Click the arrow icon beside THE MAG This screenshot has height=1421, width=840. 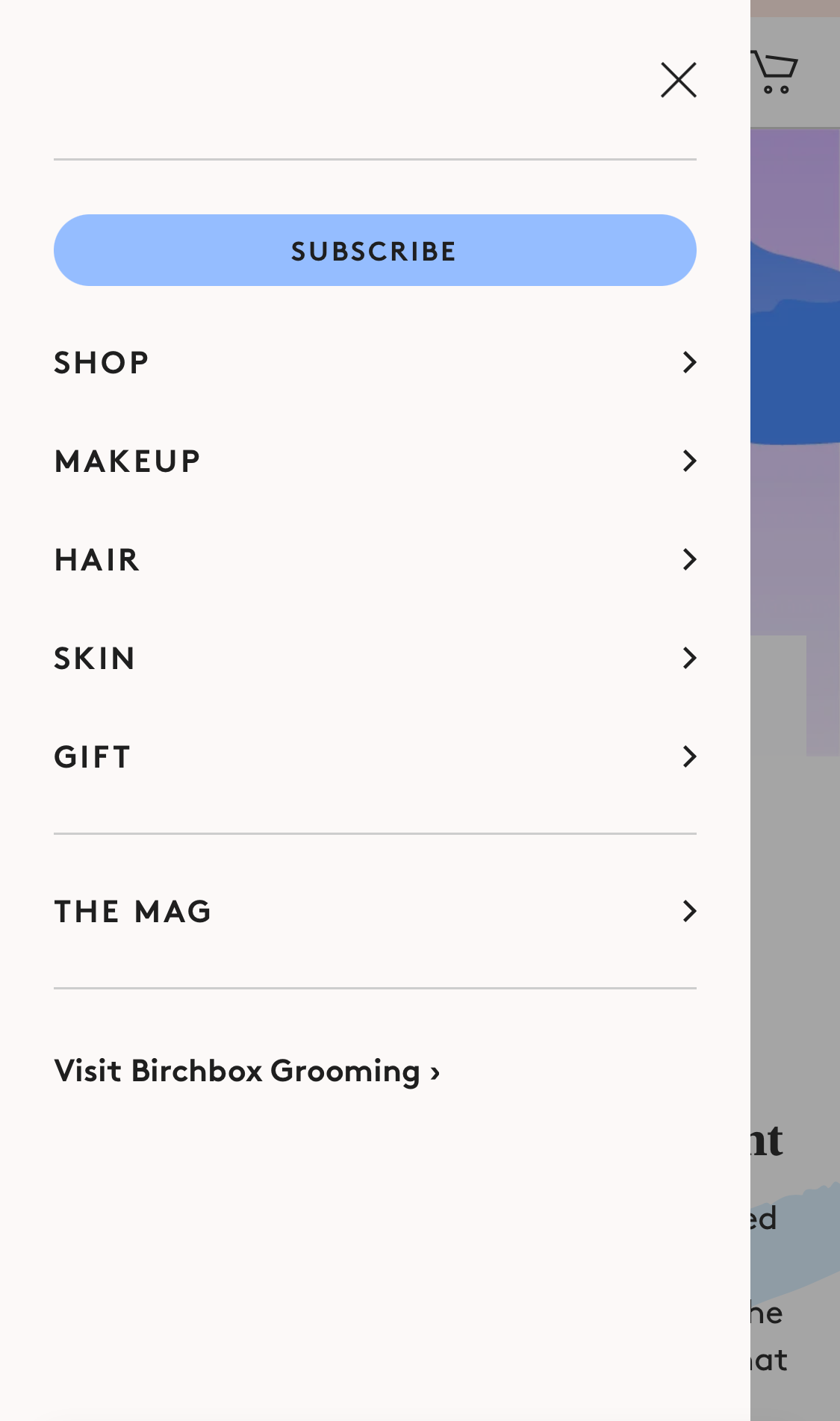pos(688,912)
